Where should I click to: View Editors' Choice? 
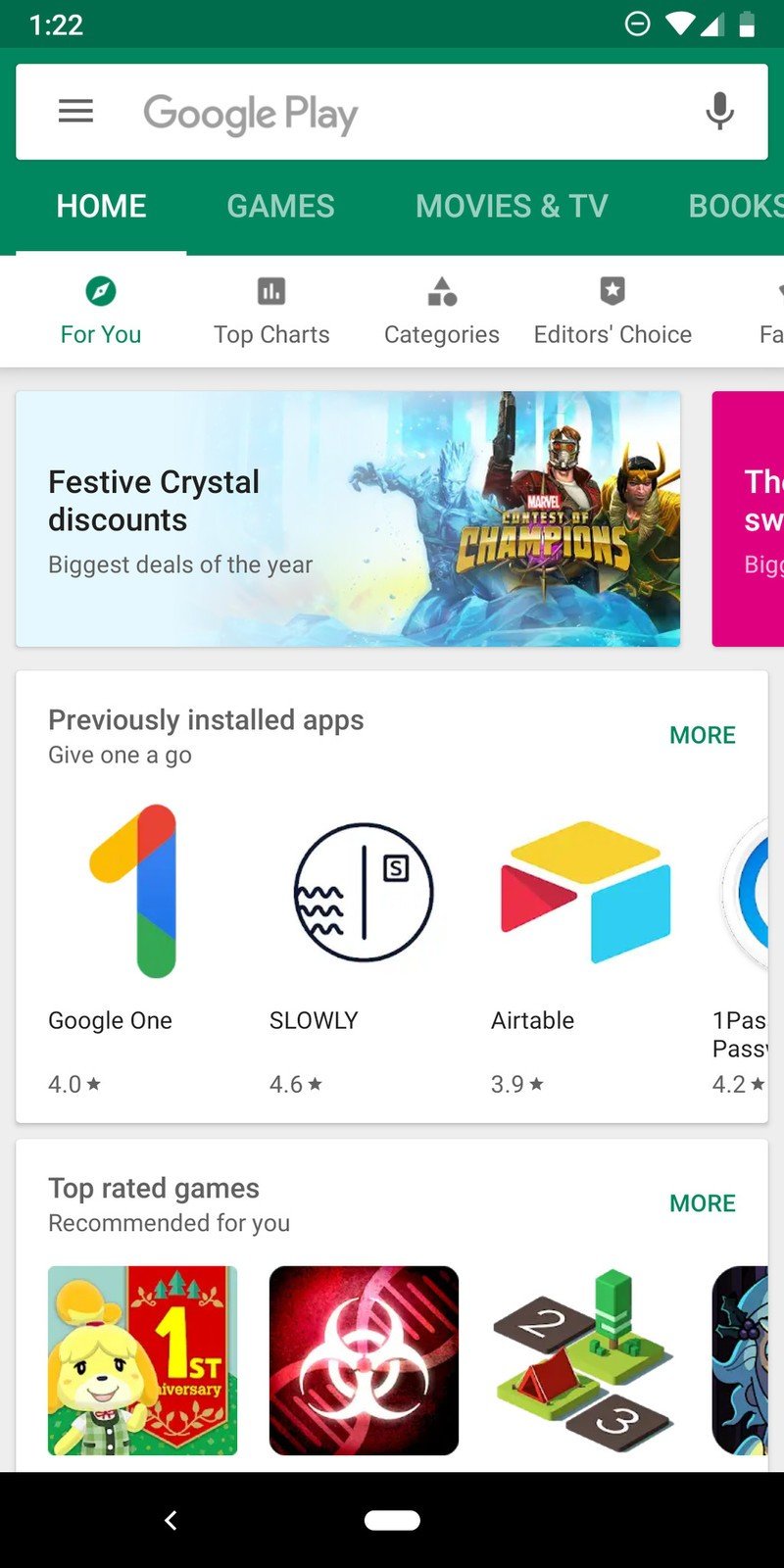[612, 312]
